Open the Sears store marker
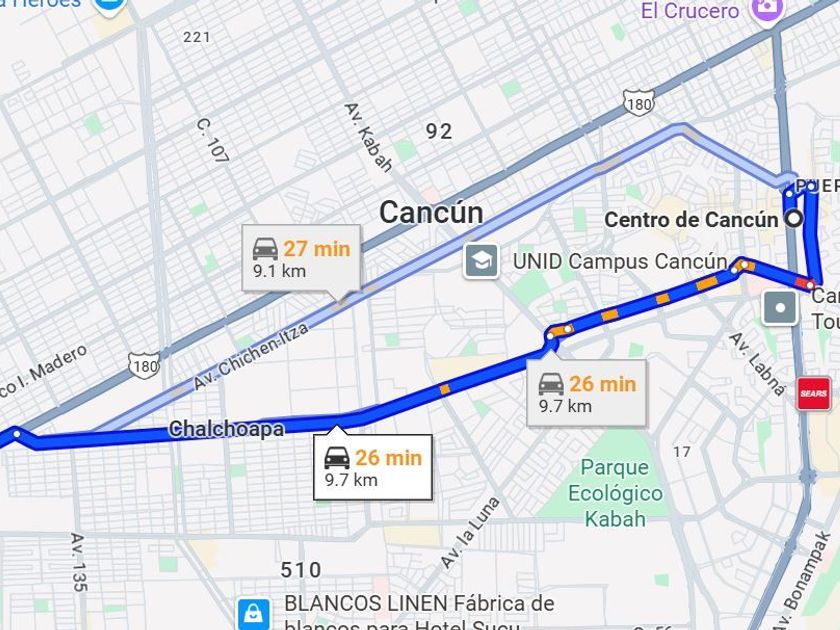Image resolution: width=840 pixels, height=630 pixels. coord(814,393)
